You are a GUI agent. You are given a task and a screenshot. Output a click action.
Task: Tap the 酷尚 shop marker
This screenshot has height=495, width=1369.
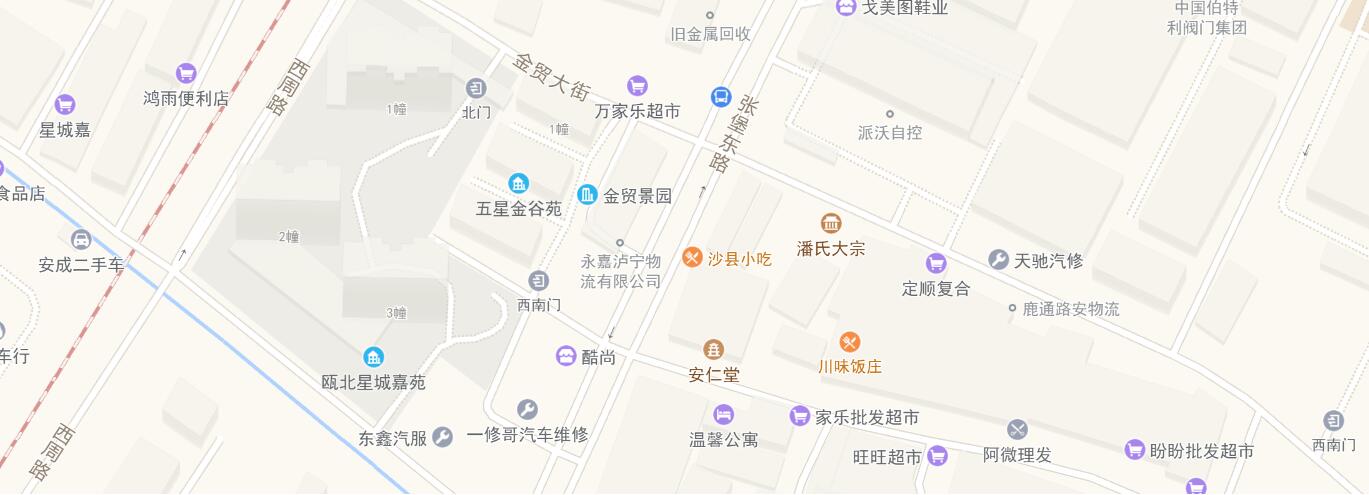566,356
